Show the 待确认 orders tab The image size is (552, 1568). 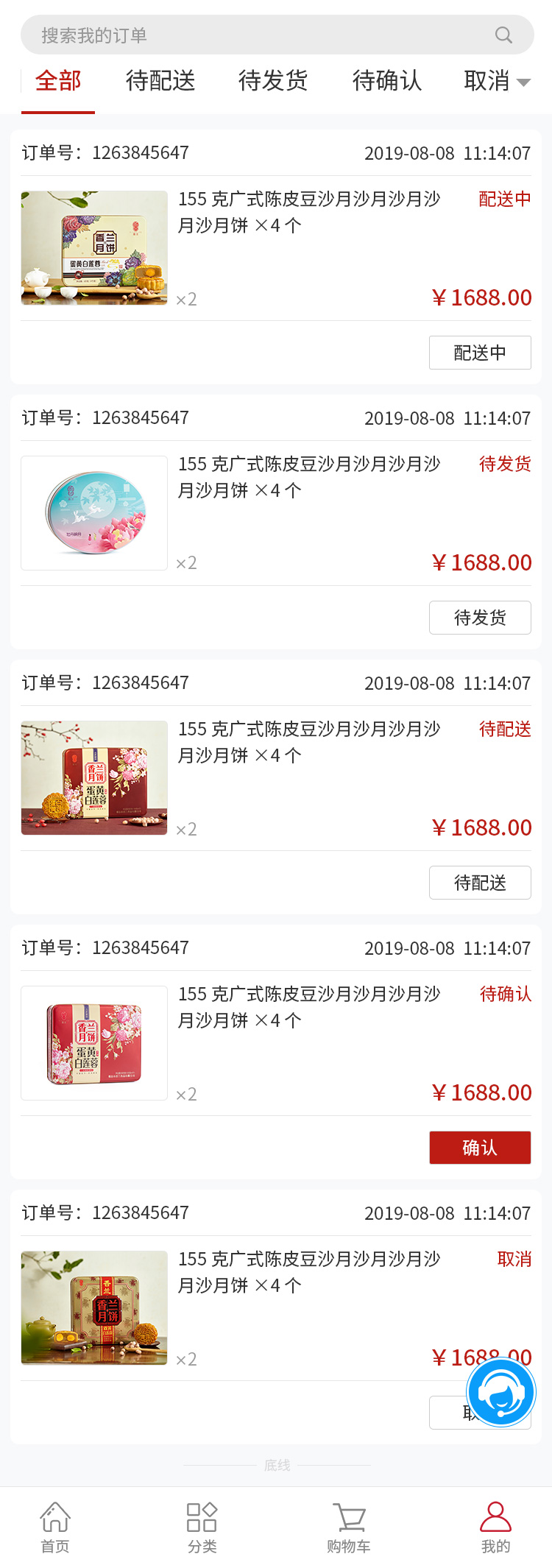[x=387, y=81]
